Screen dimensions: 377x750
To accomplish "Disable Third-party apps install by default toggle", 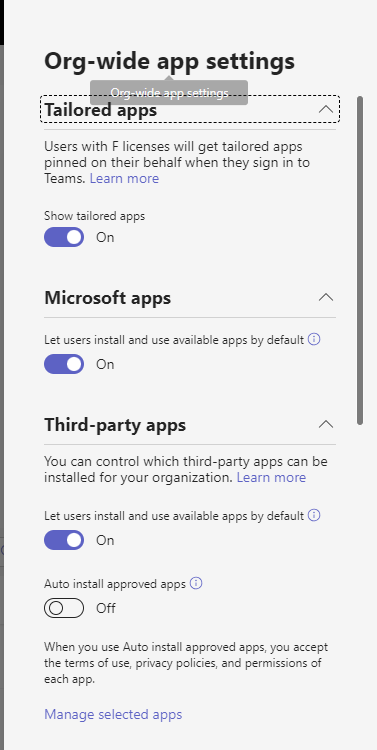I will 64,540.
